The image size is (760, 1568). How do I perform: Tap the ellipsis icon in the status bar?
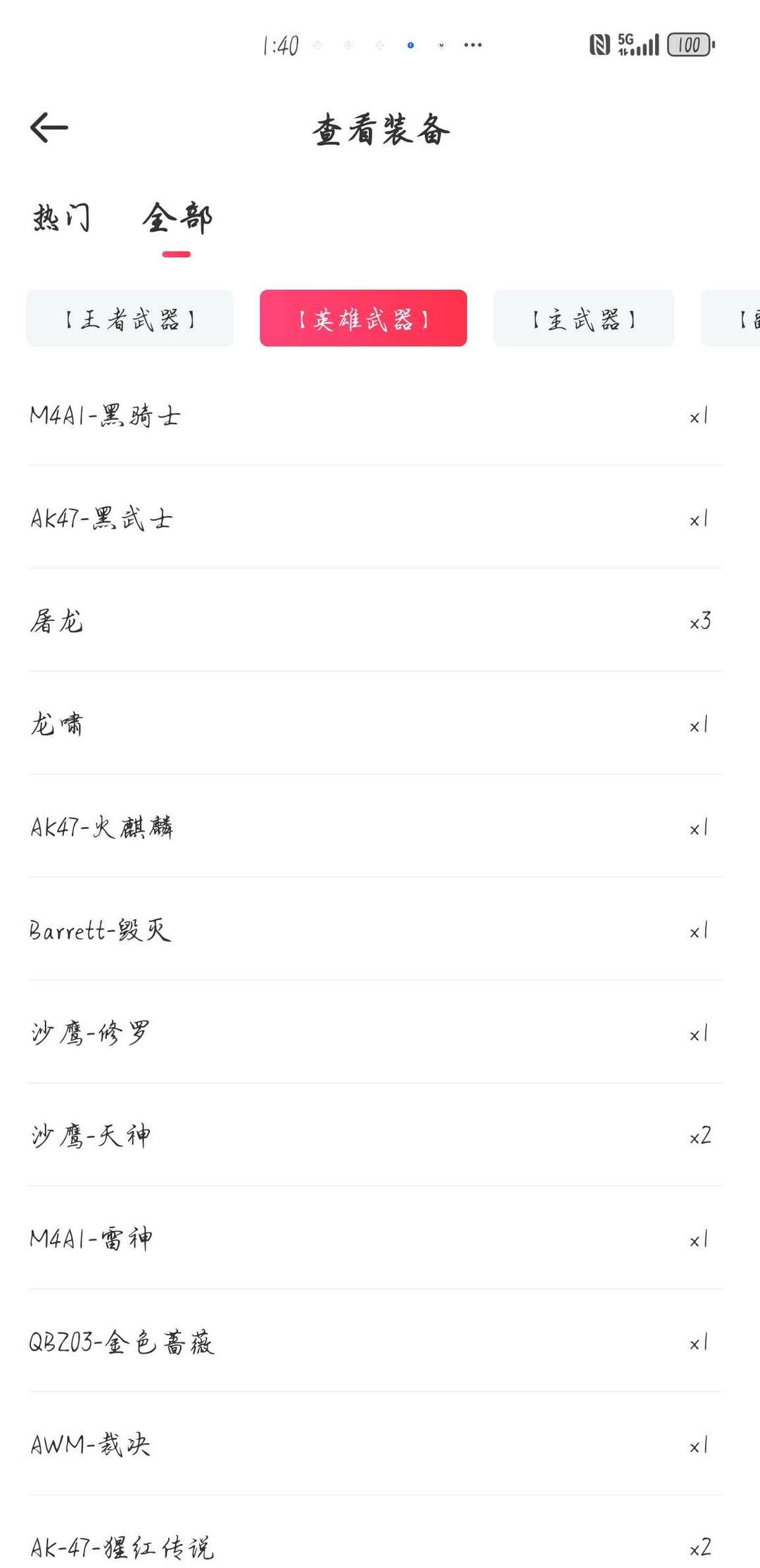(x=473, y=44)
